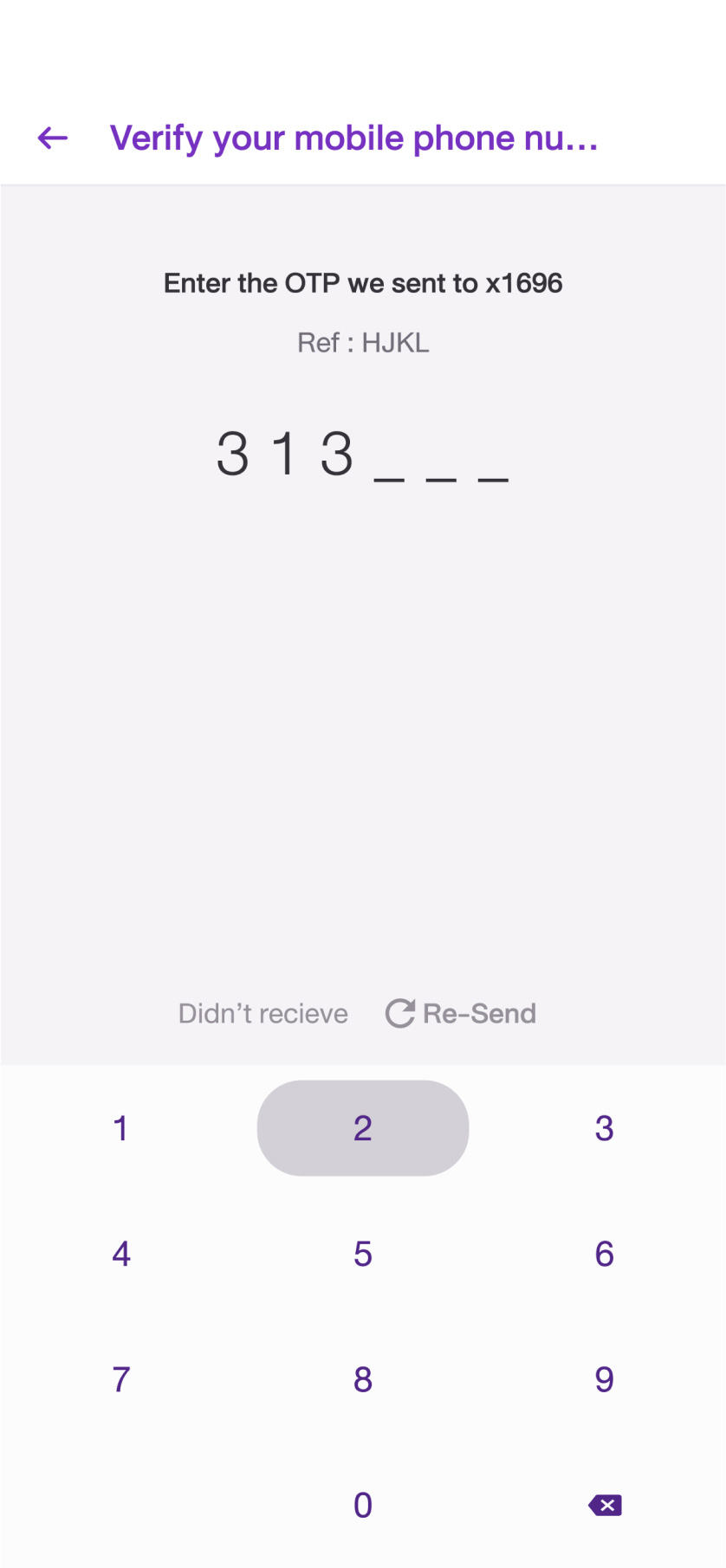Image resolution: width=726 pixels, height=1568 pixels.
Task: Delete the last digit with backspace
Action: click(605, 1505)
